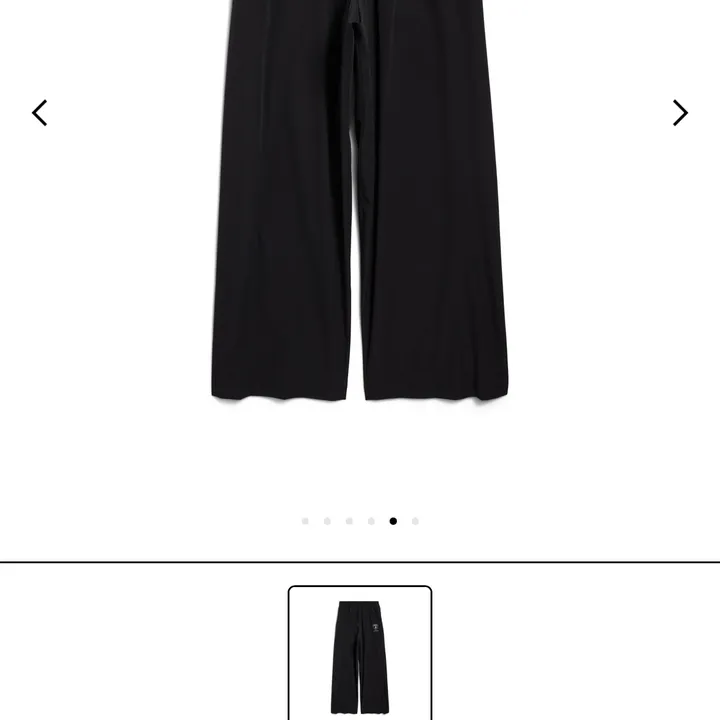Select the black pants thumbnail below
Screen dimensions: 720x720
pos(360,652)
